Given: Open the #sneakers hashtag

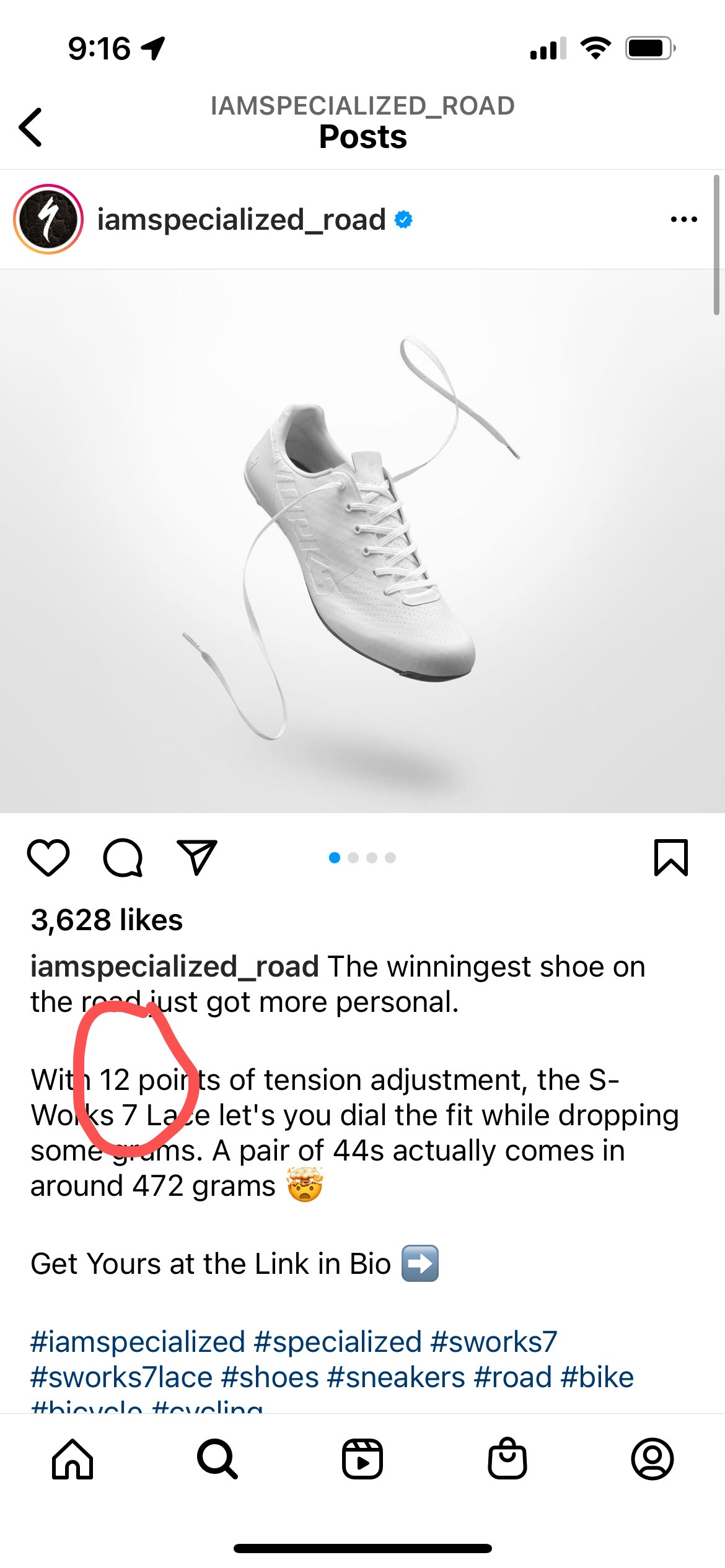Looking at the screenshot, I should coord(396,1377).
